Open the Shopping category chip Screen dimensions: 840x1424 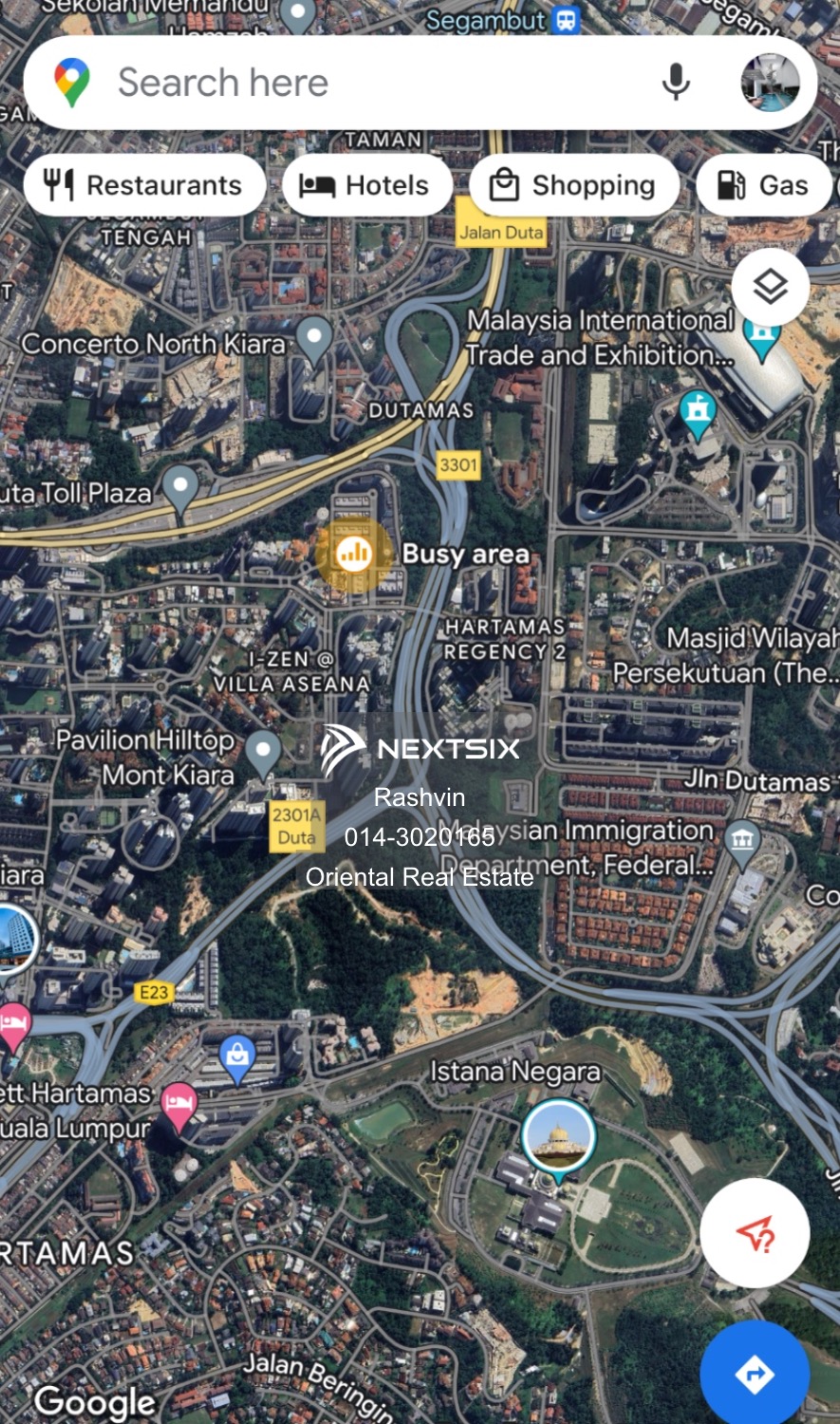(x=573, y=185)
